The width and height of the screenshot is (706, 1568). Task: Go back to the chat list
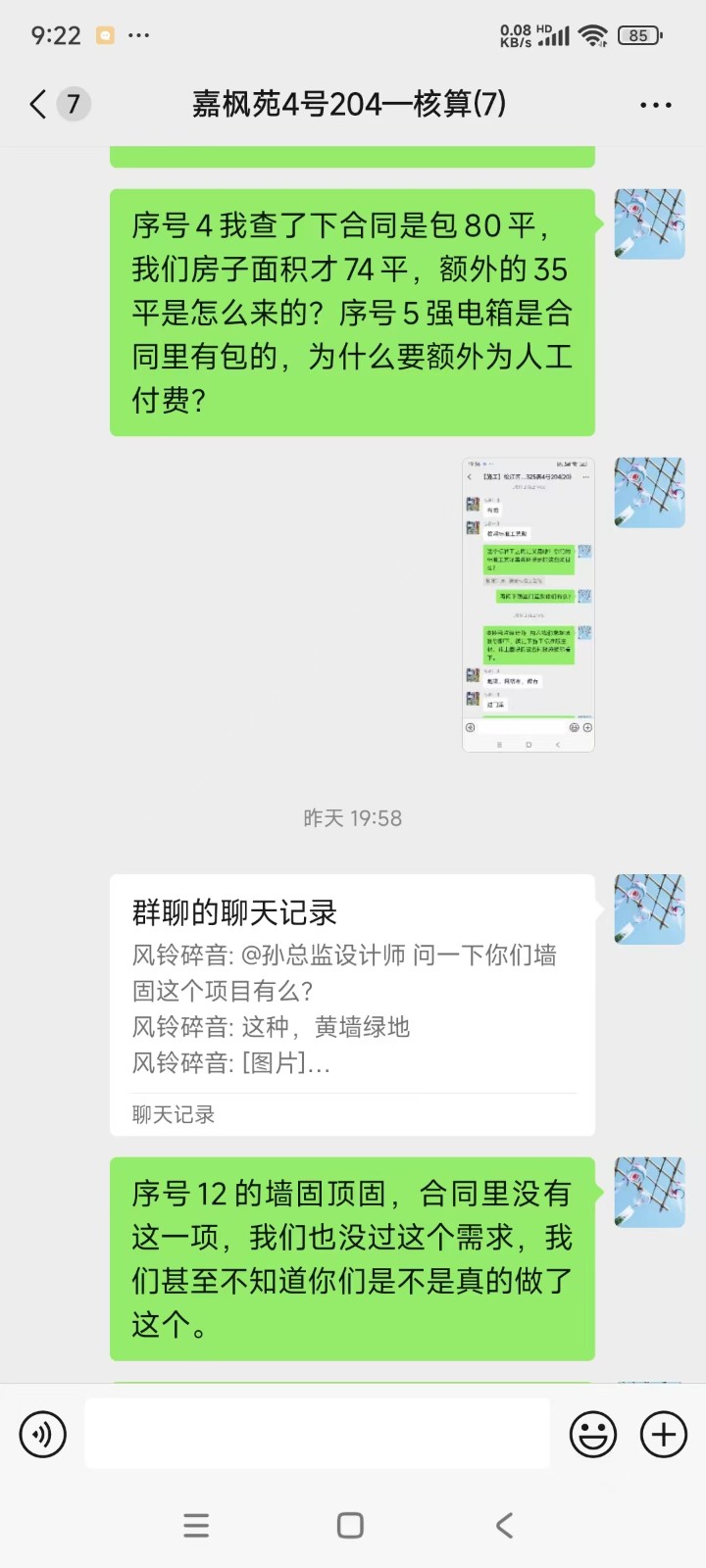click(39, 104)
